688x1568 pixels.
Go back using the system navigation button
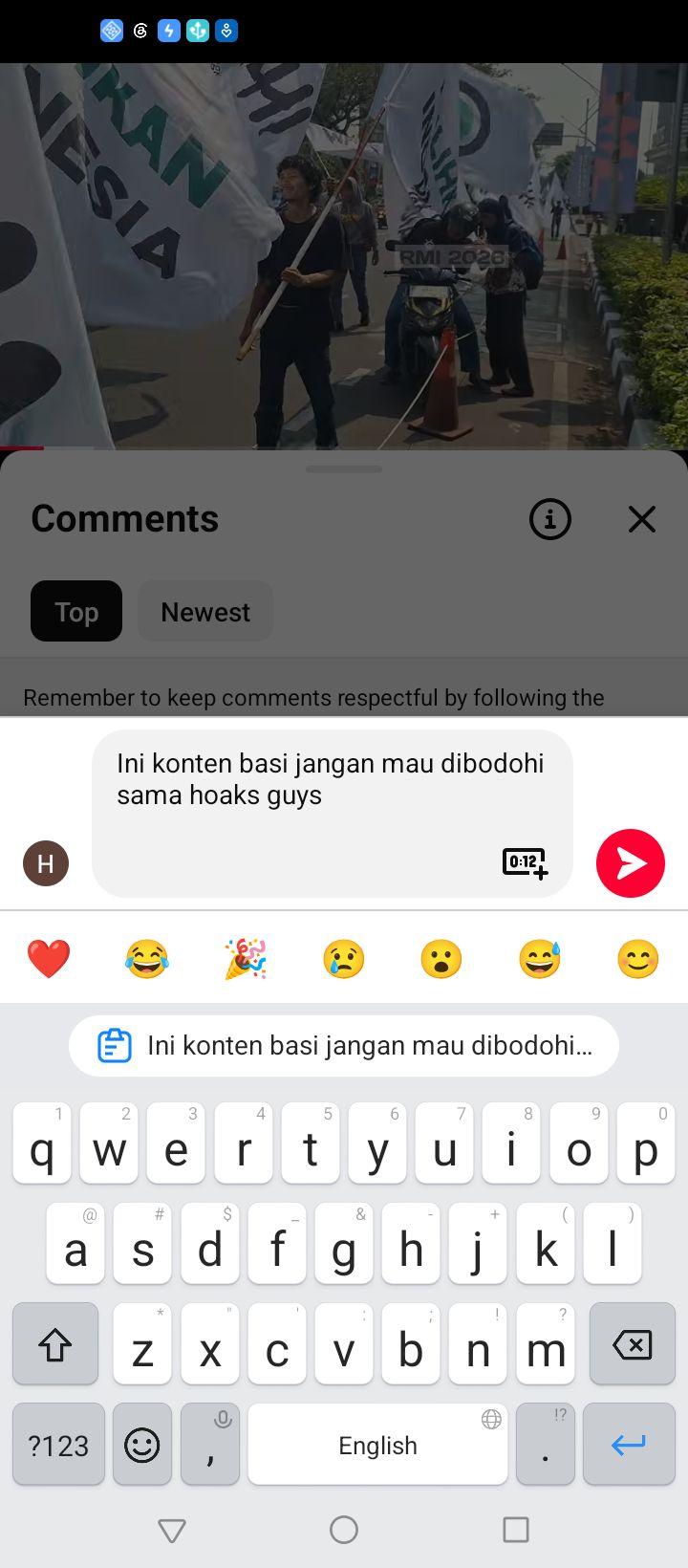[x=172, y=1531]
